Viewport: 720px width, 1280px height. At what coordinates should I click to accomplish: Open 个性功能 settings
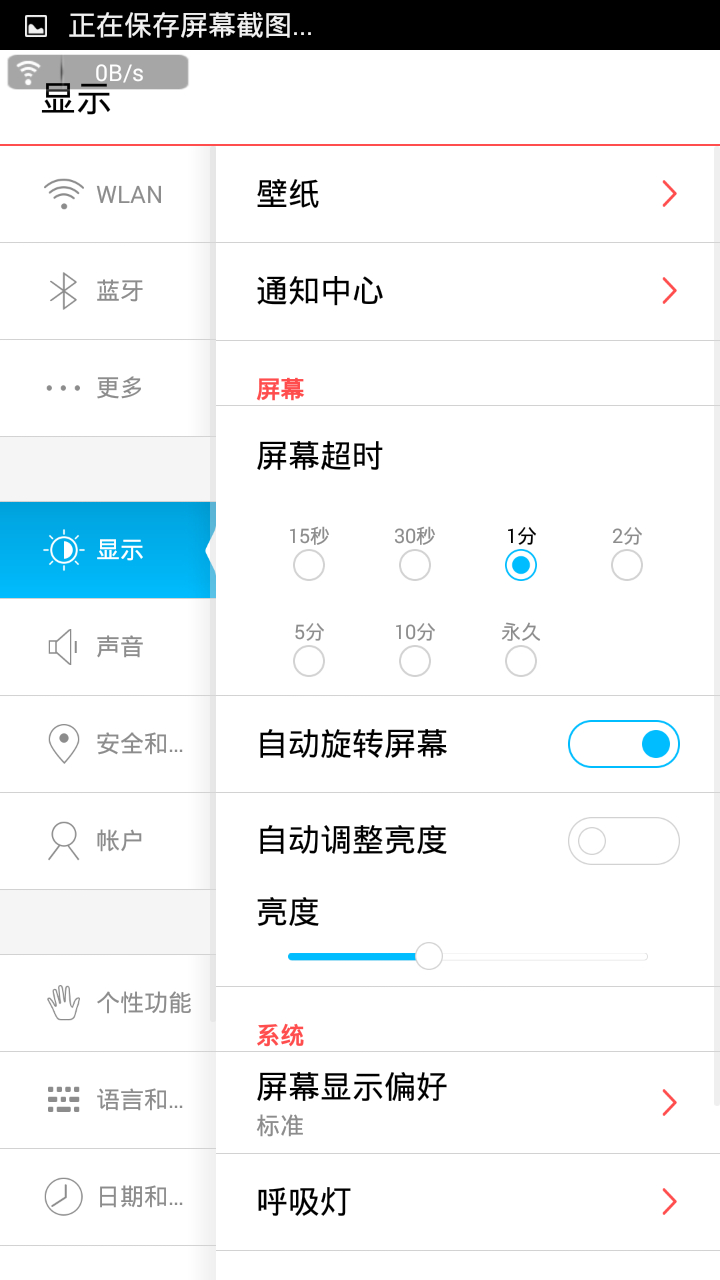(x=106, y=1003)
